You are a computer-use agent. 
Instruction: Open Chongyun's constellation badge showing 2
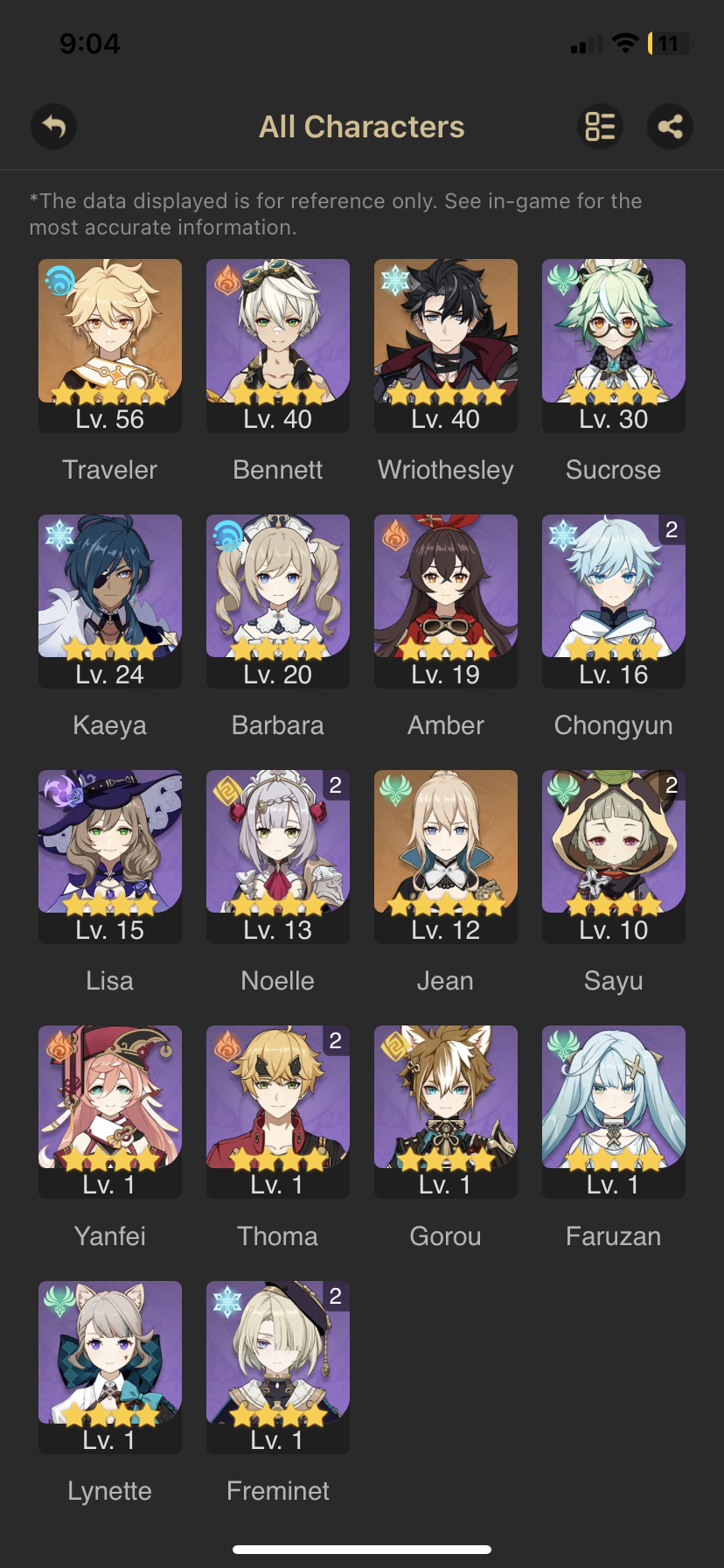(672, 531)
